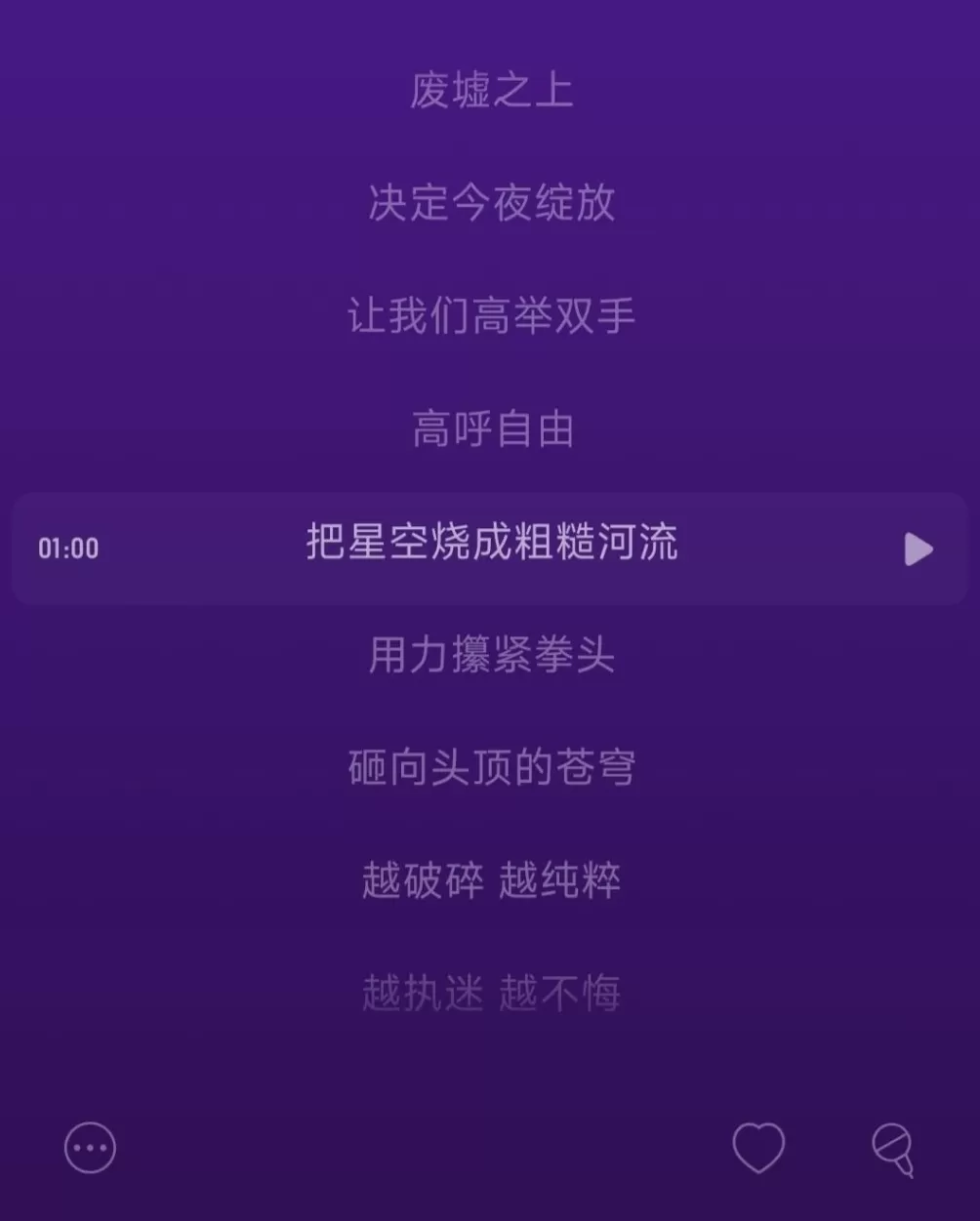Seek to lyric "决定今夜绽放"
This screenshot has width=980, height=1221.
[490, 204]
